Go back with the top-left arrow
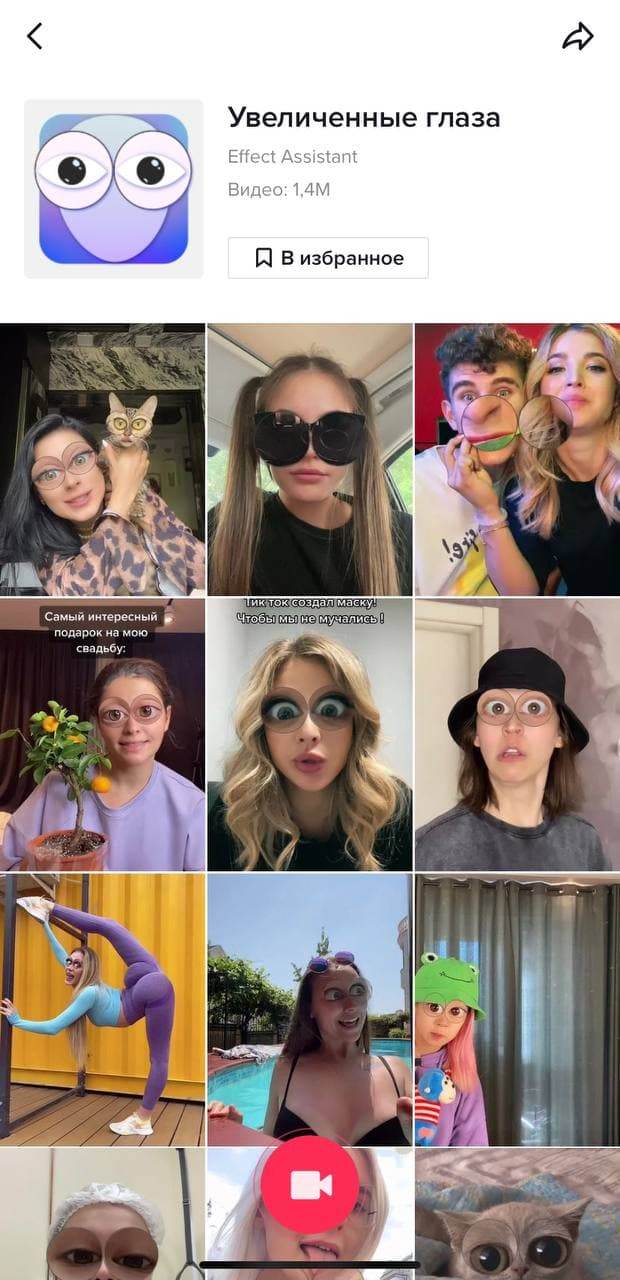This screenshot has height=1280, width=620. click(x=35, y=37)
